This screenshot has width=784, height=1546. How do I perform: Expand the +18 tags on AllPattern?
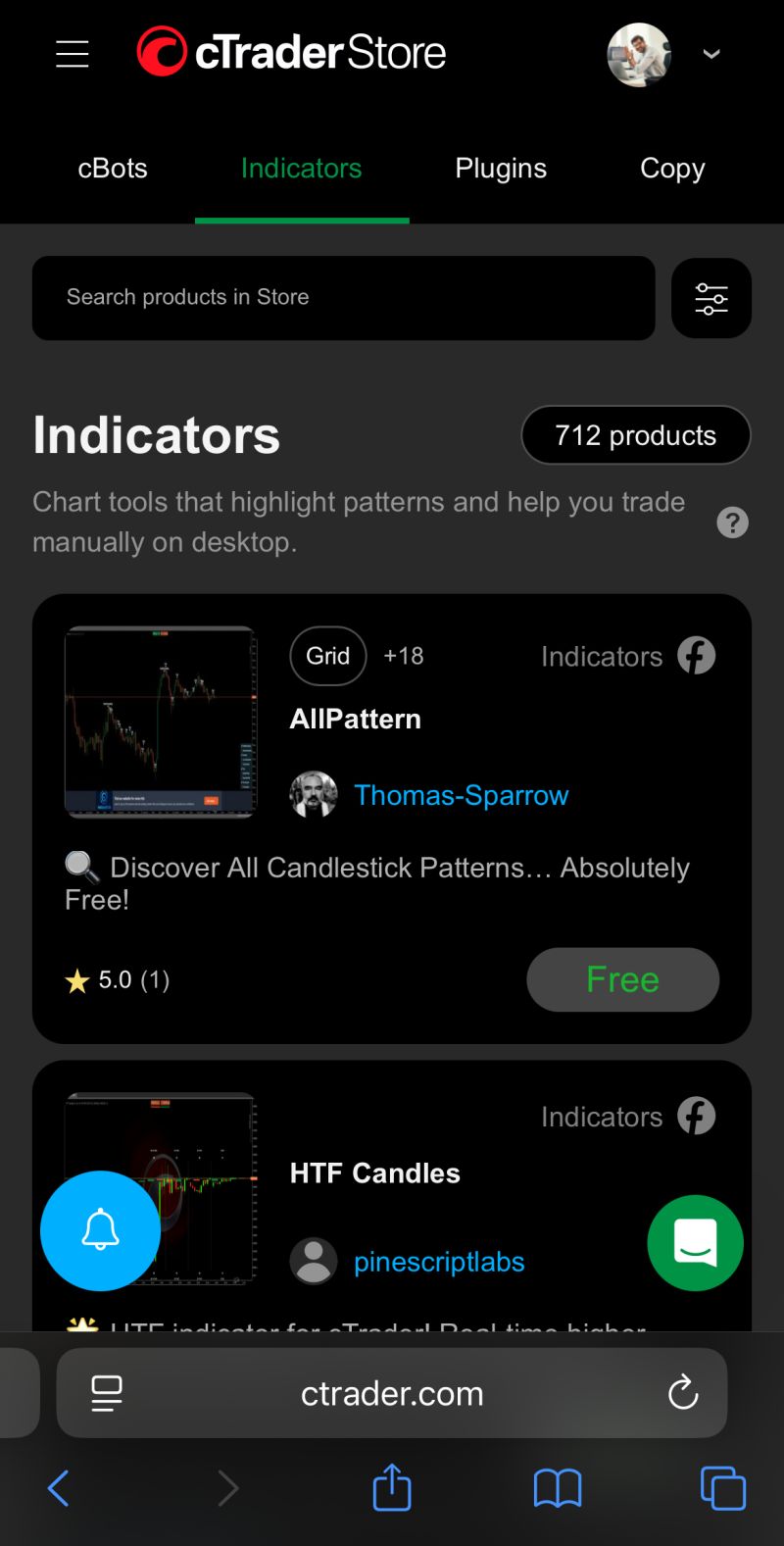click(403, 656)
